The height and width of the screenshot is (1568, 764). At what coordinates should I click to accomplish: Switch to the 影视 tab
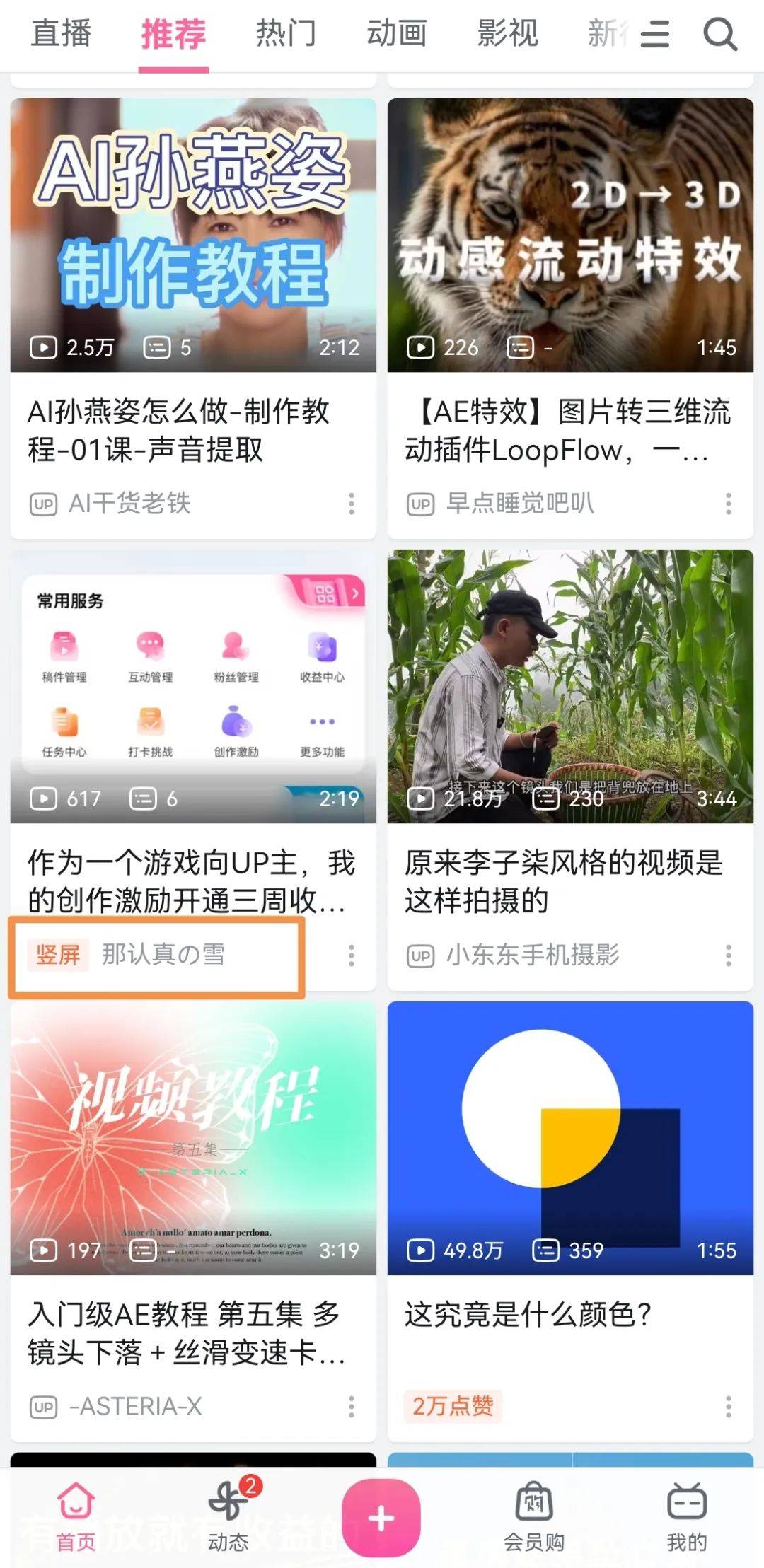[508, 34]
